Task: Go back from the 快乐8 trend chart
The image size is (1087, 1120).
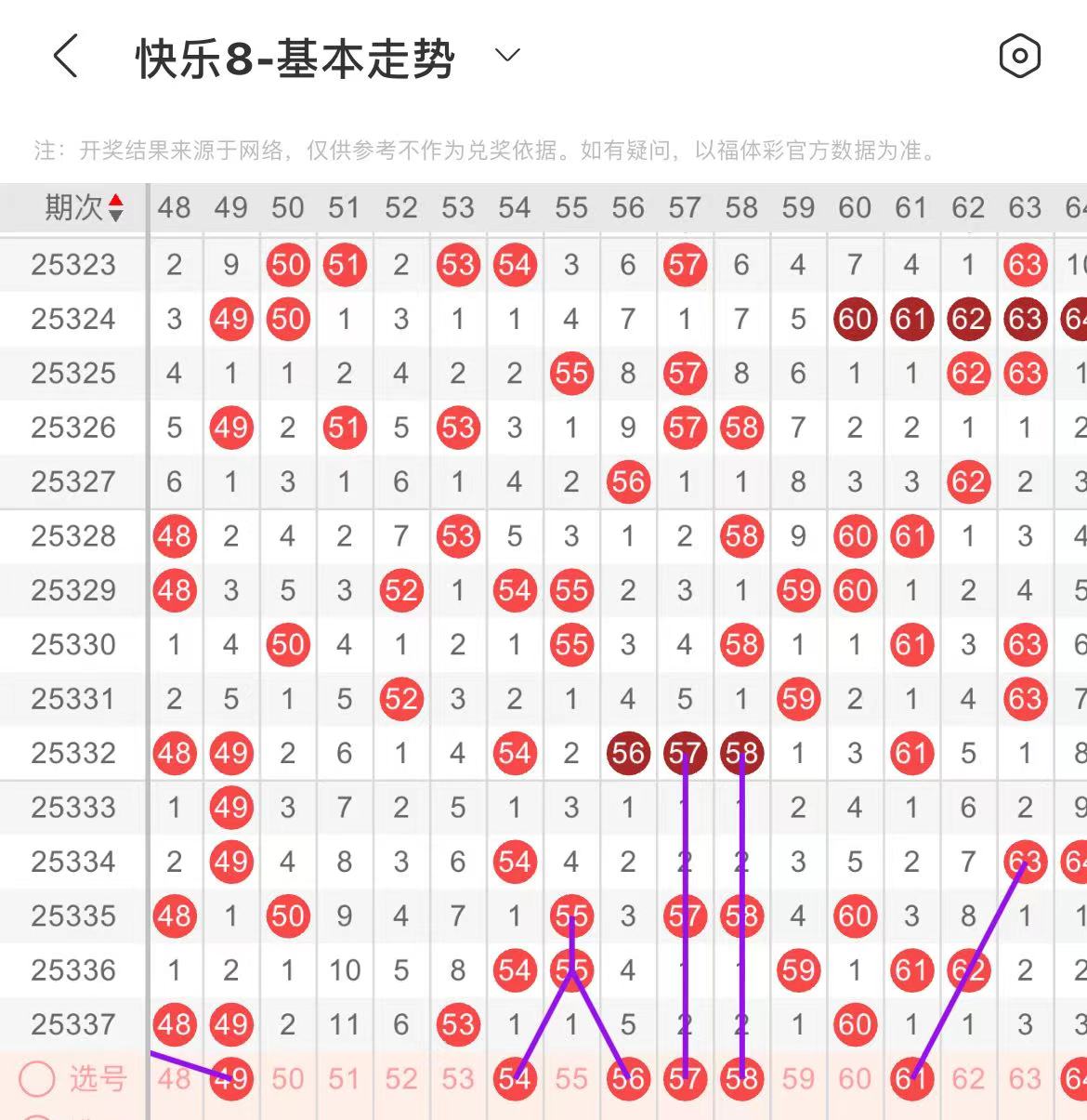Action: click(65, 57)
